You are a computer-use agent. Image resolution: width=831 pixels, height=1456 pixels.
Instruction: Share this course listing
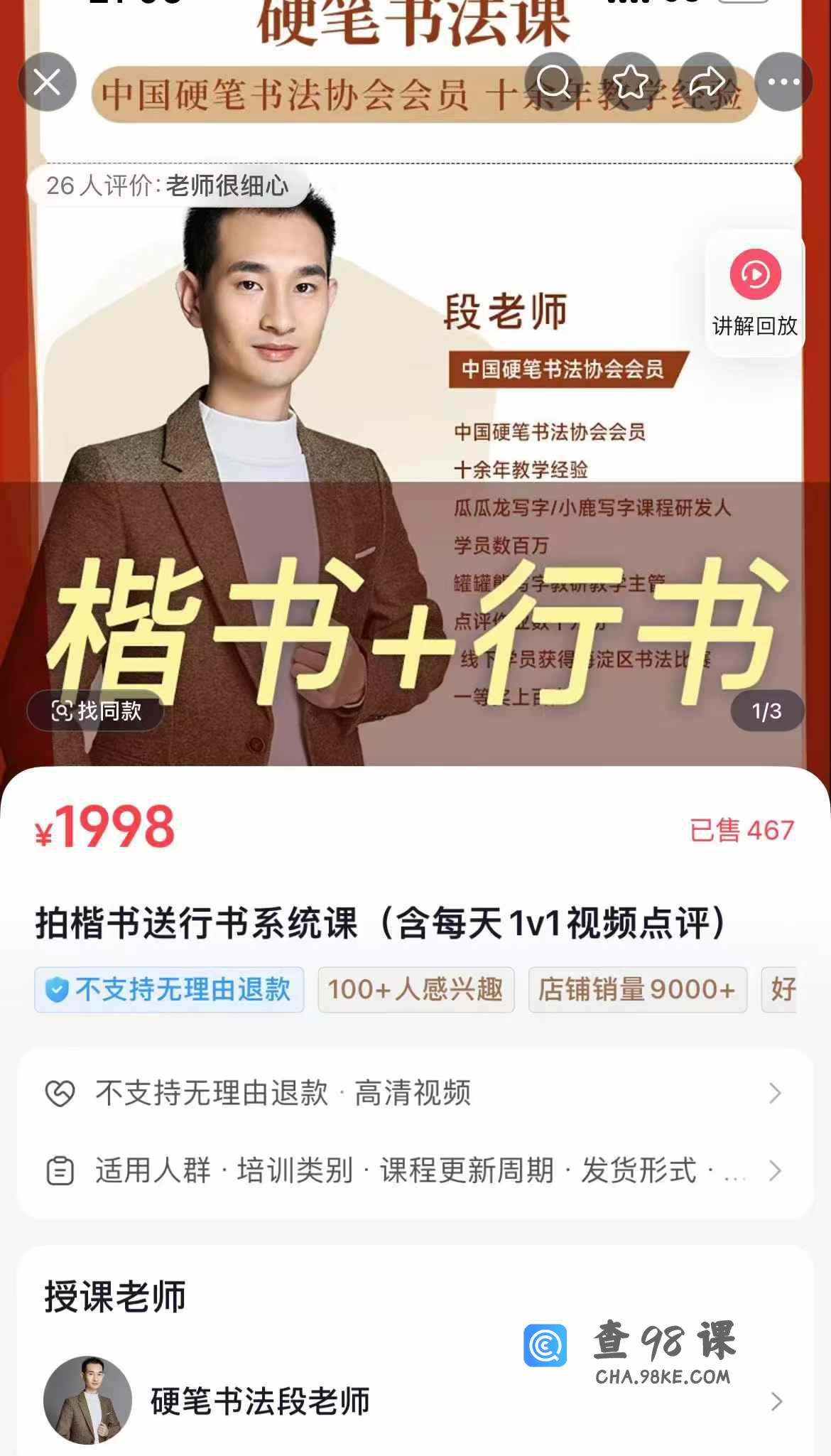pos(707,82)
